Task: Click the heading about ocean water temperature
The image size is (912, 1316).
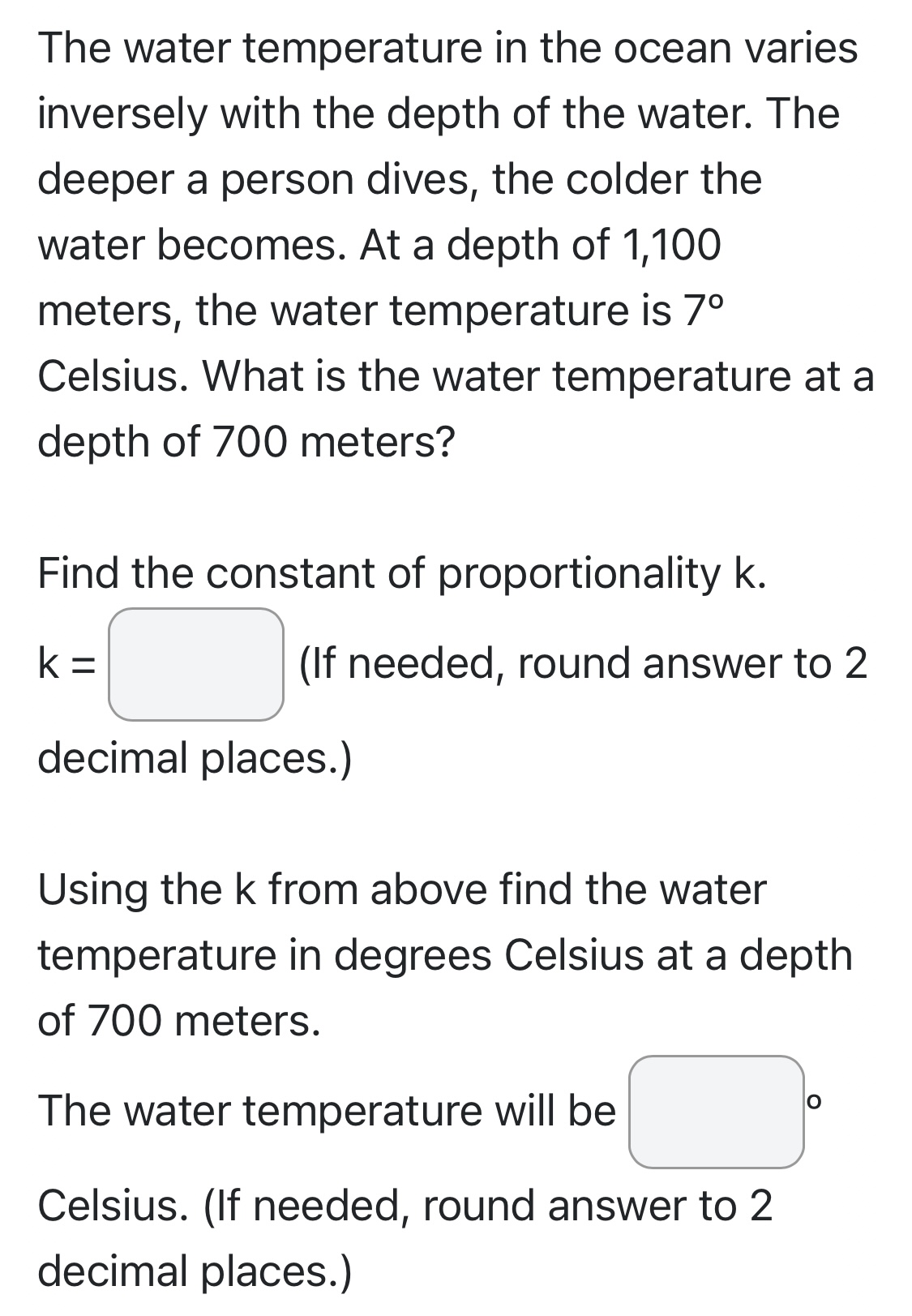Action: 446,49
